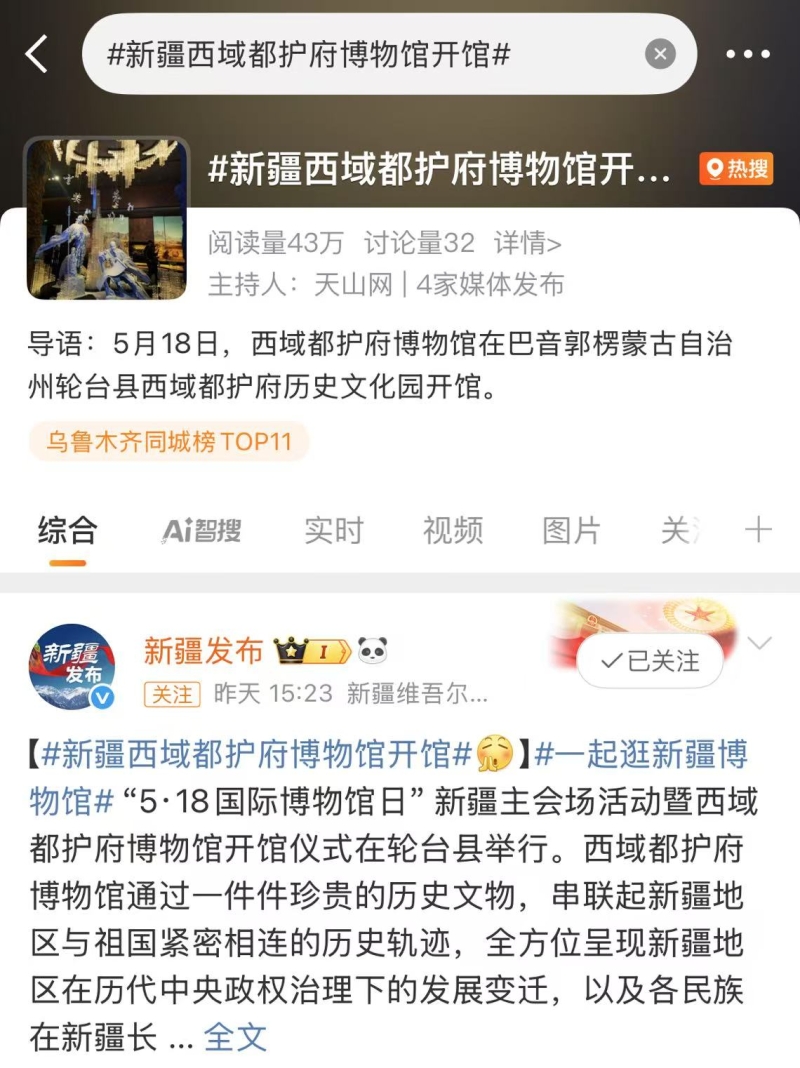Clear the search text with the X icon
Viewport: 800px width, 1068px height.
pos(659,54)
